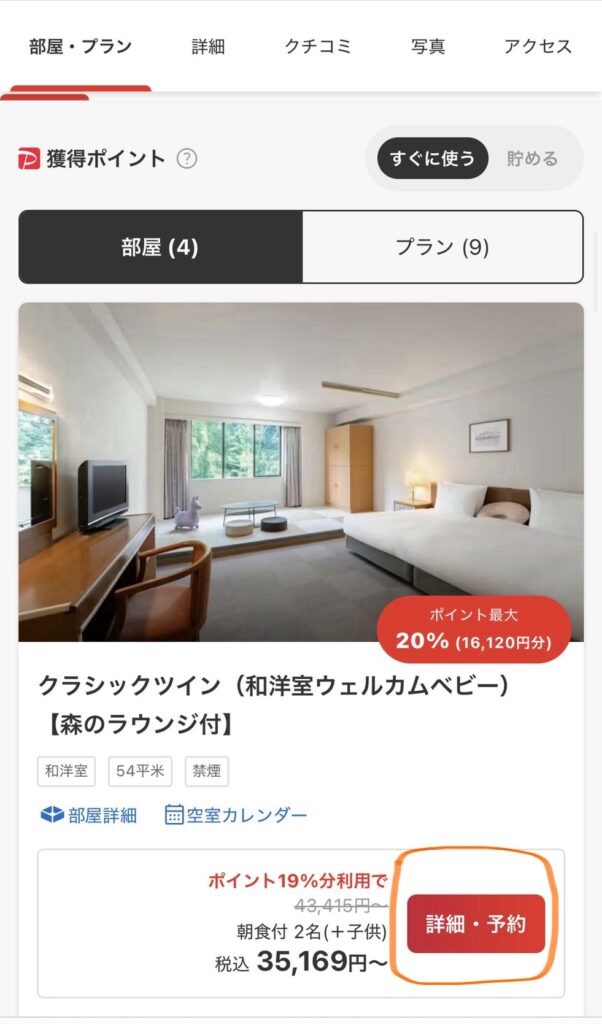Tap the 詳細・予約 button
Screen dimensions: 602x1024
pos(476,924)
